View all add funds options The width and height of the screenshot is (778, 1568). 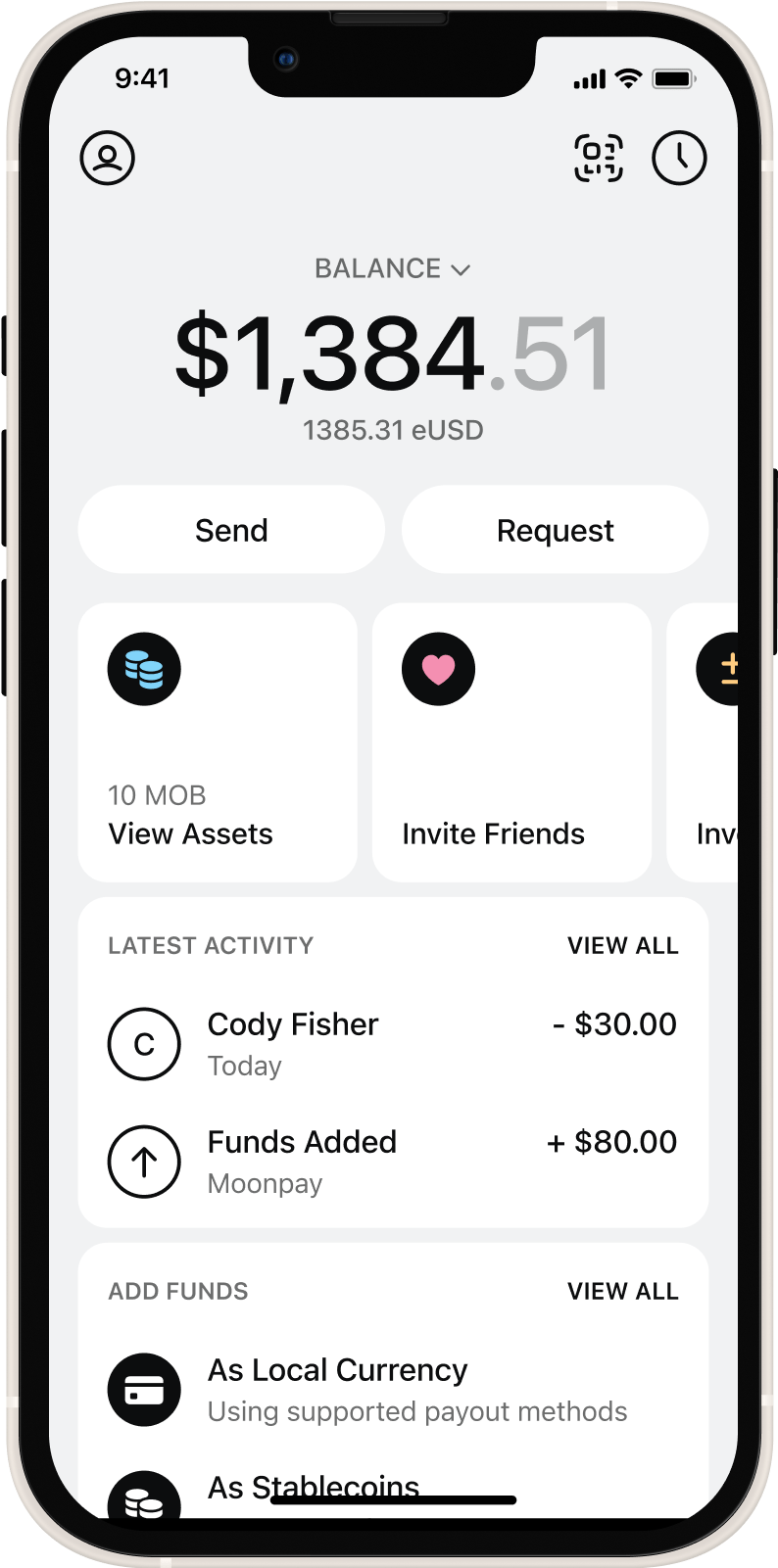(622, 1292)
